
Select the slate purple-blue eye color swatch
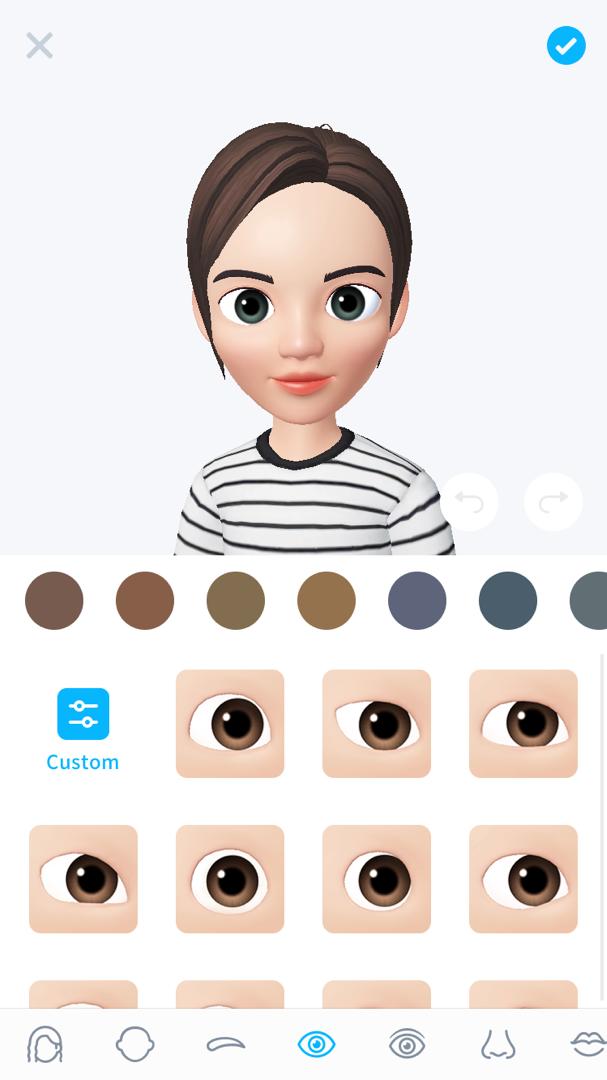point(417,601)
